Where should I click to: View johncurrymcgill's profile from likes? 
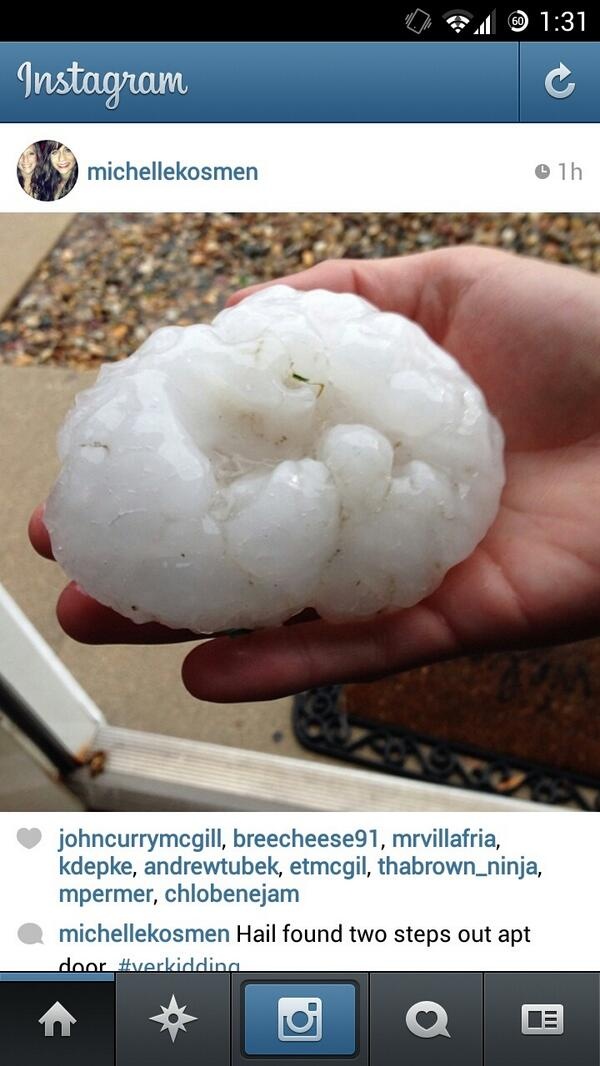coord(140,840)
